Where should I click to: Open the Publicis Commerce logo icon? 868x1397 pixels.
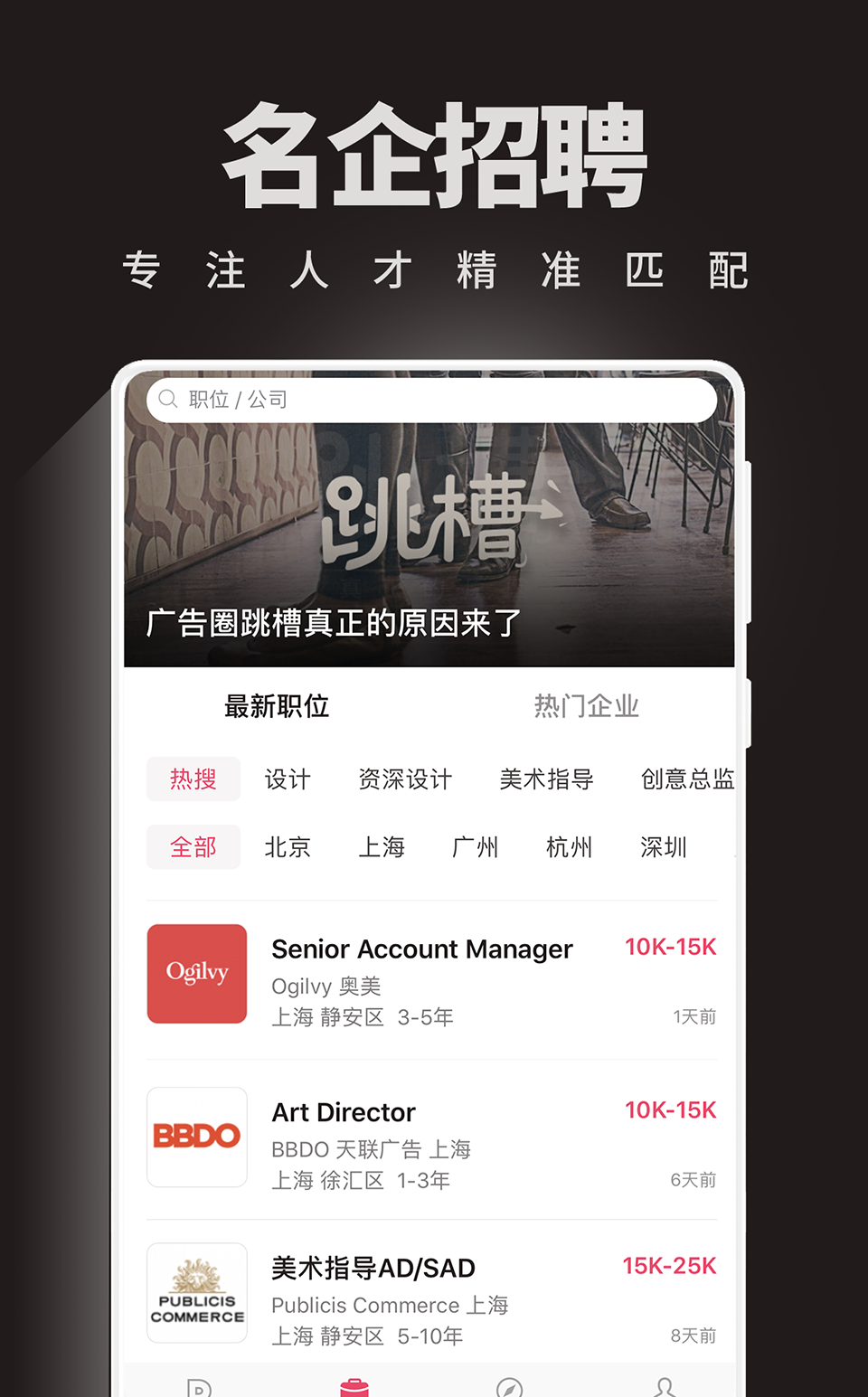coord(196,1293)
